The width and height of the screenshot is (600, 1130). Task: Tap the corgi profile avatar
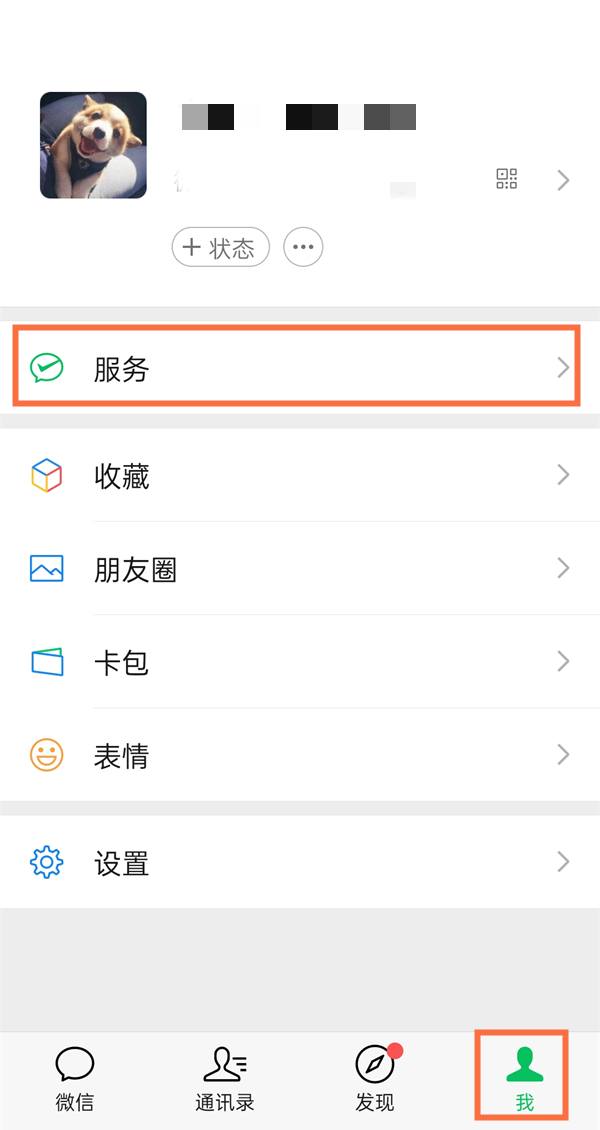93,145
